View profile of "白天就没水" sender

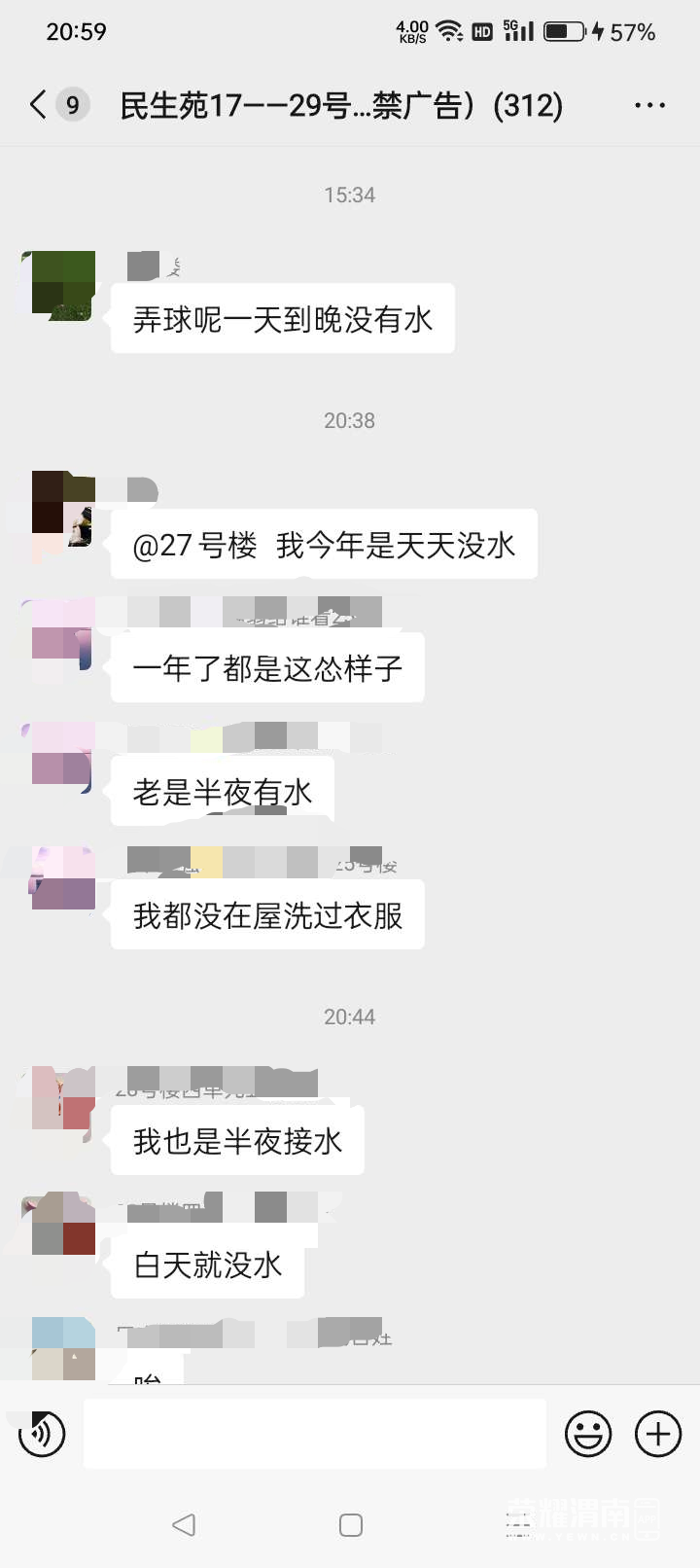[63, 1224]
